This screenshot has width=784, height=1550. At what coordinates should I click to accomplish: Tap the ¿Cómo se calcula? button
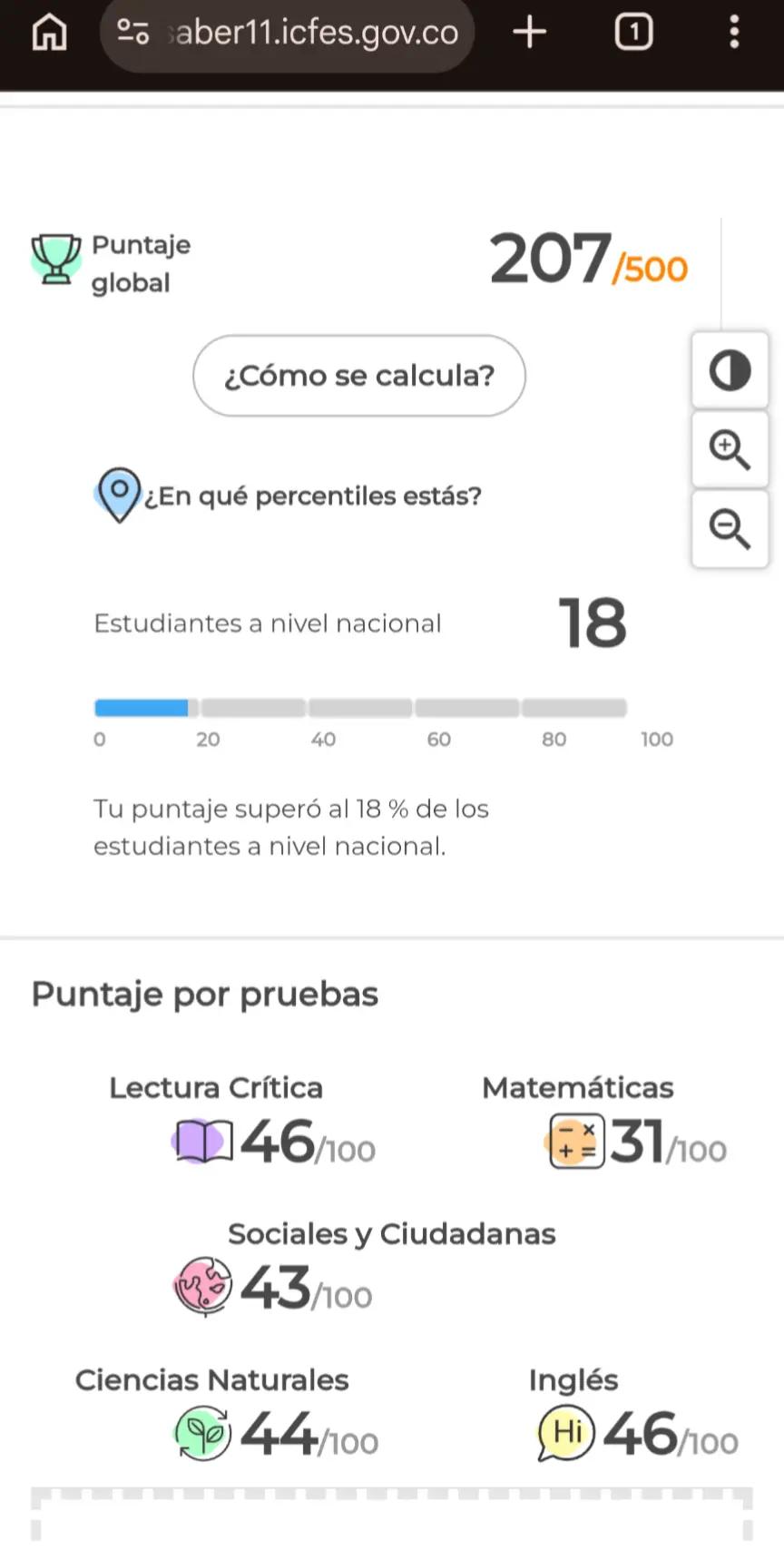pos(359,376)
